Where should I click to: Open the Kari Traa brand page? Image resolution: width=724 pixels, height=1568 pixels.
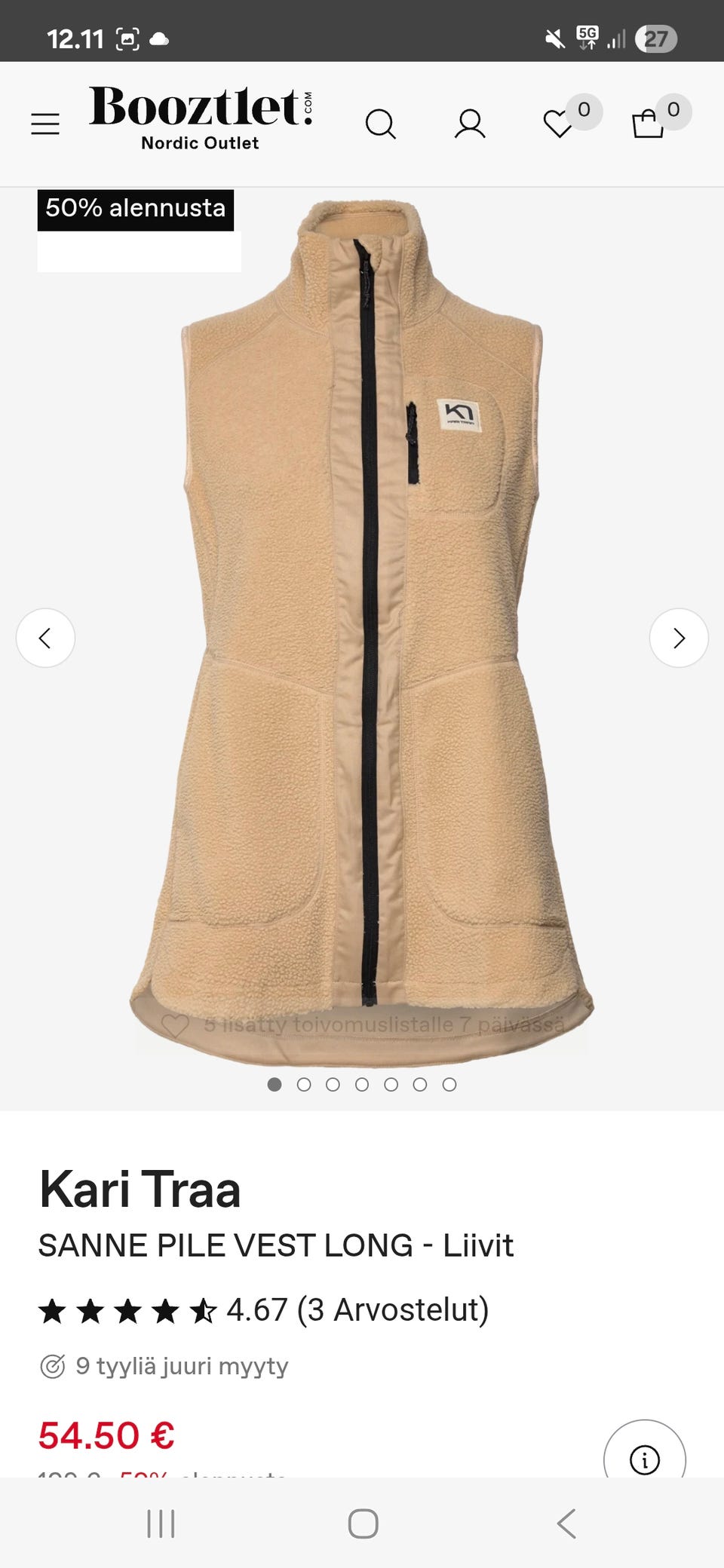140,1190
